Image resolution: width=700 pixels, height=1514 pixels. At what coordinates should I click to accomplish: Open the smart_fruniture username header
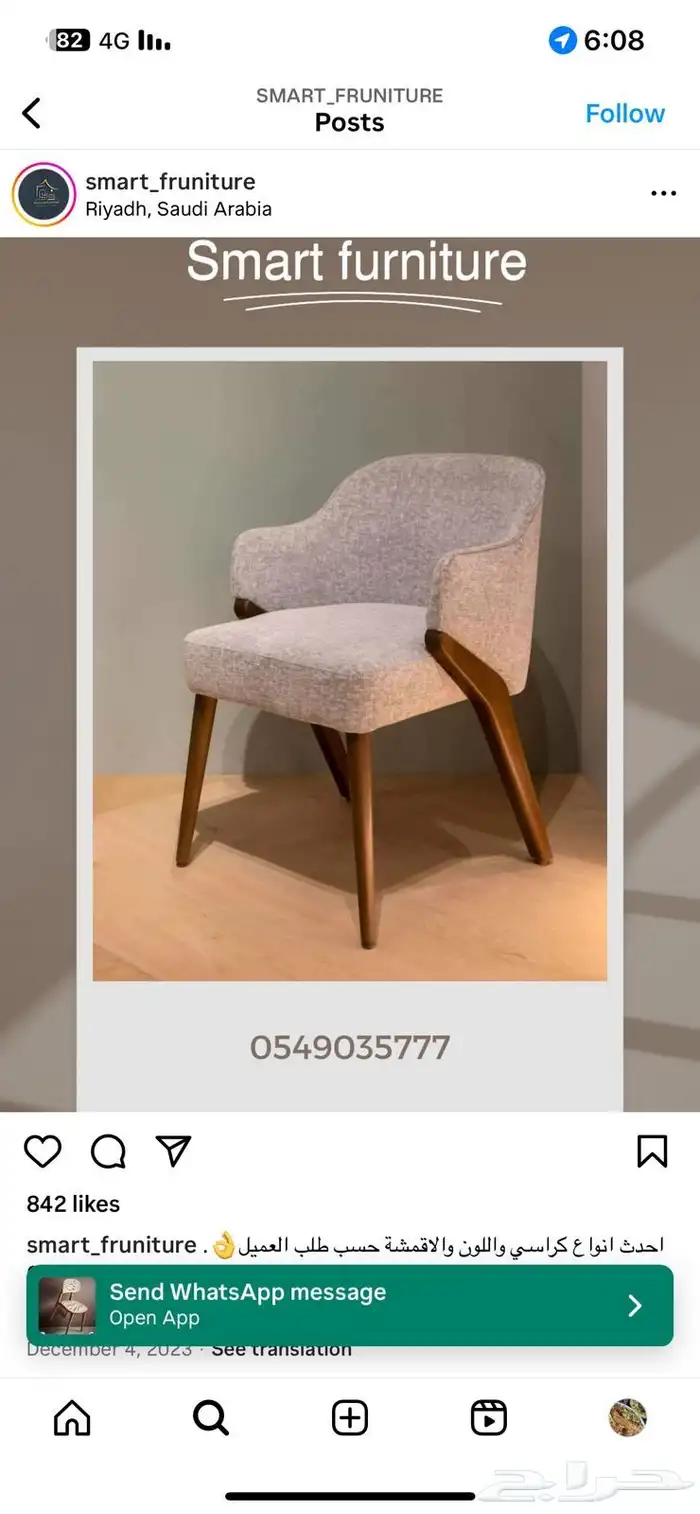tap(170, 181)
